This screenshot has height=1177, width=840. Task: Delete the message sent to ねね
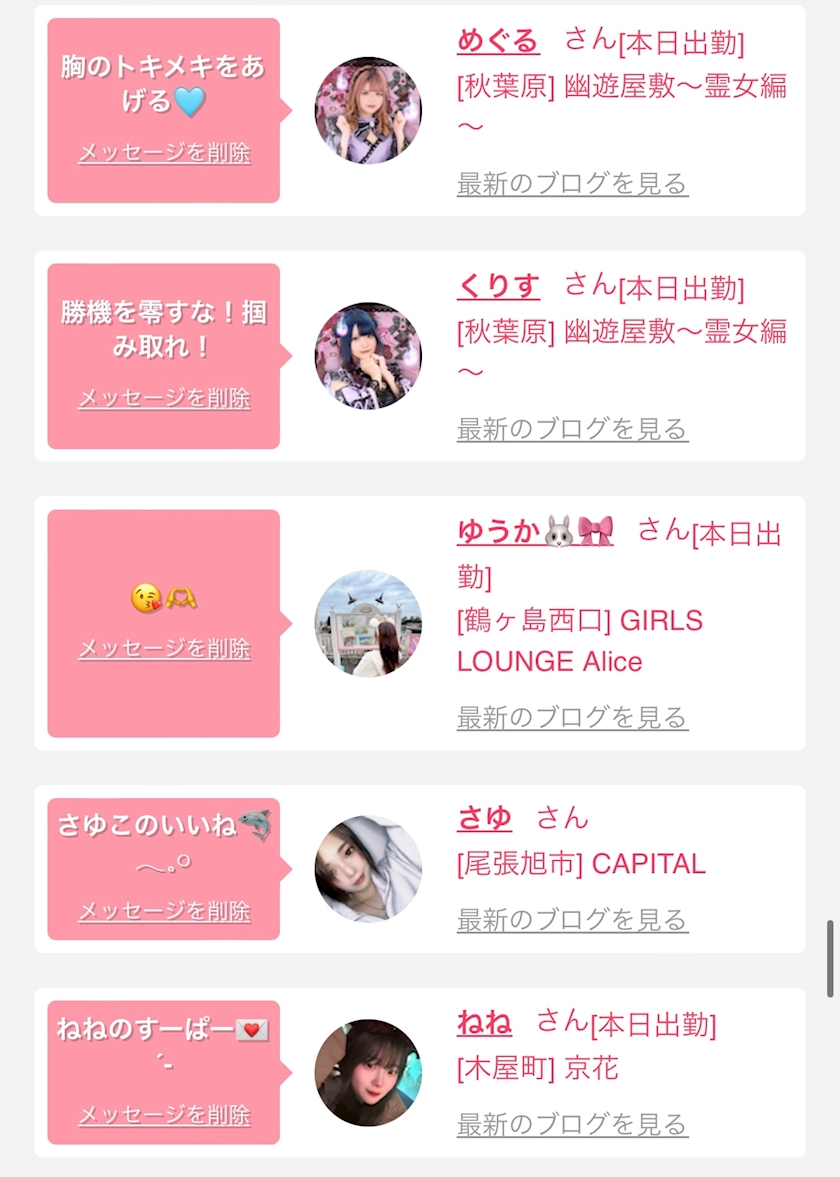(164, 1115)
